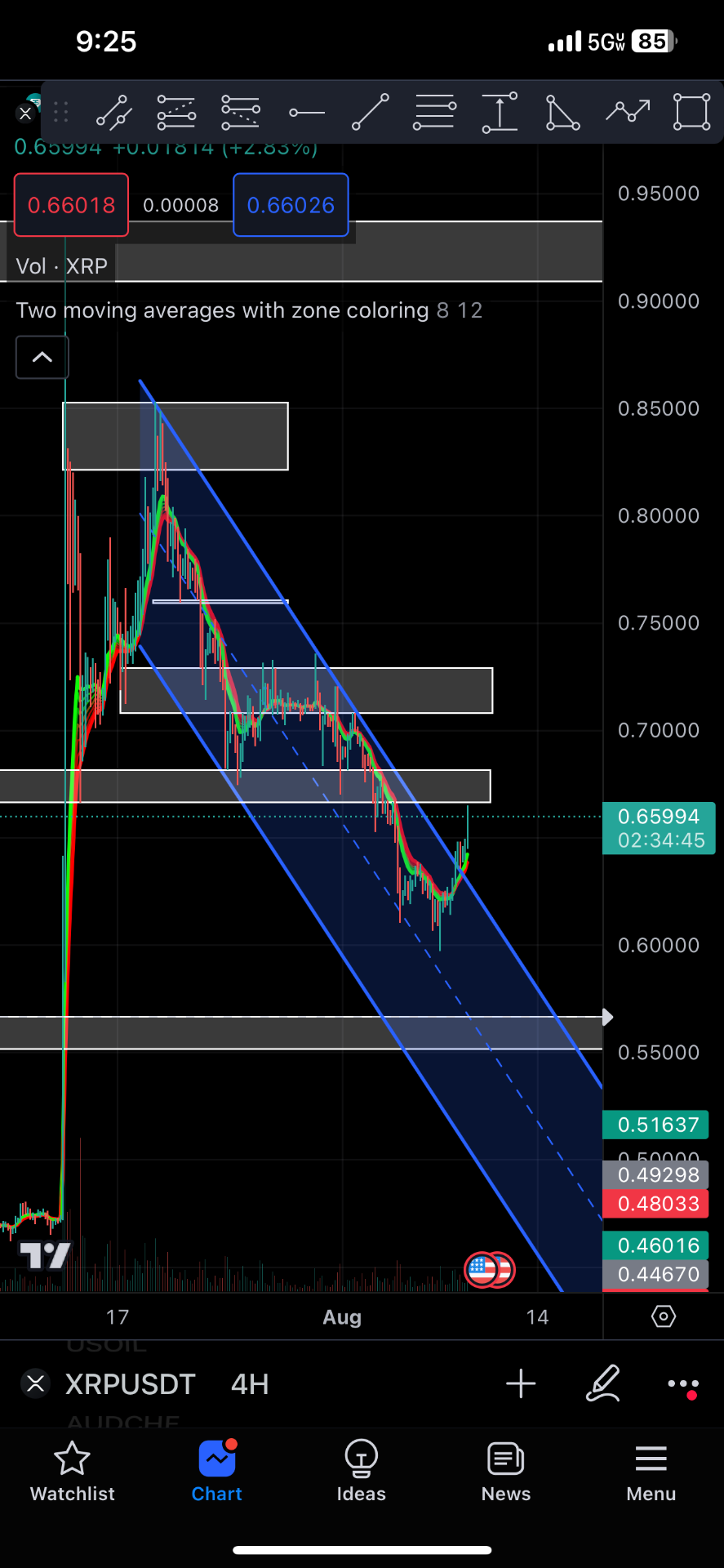The height and width of the screenshot is (1568, 724).
Task: Open the XRPUSDT symbol search
Action: [130, 1384]
